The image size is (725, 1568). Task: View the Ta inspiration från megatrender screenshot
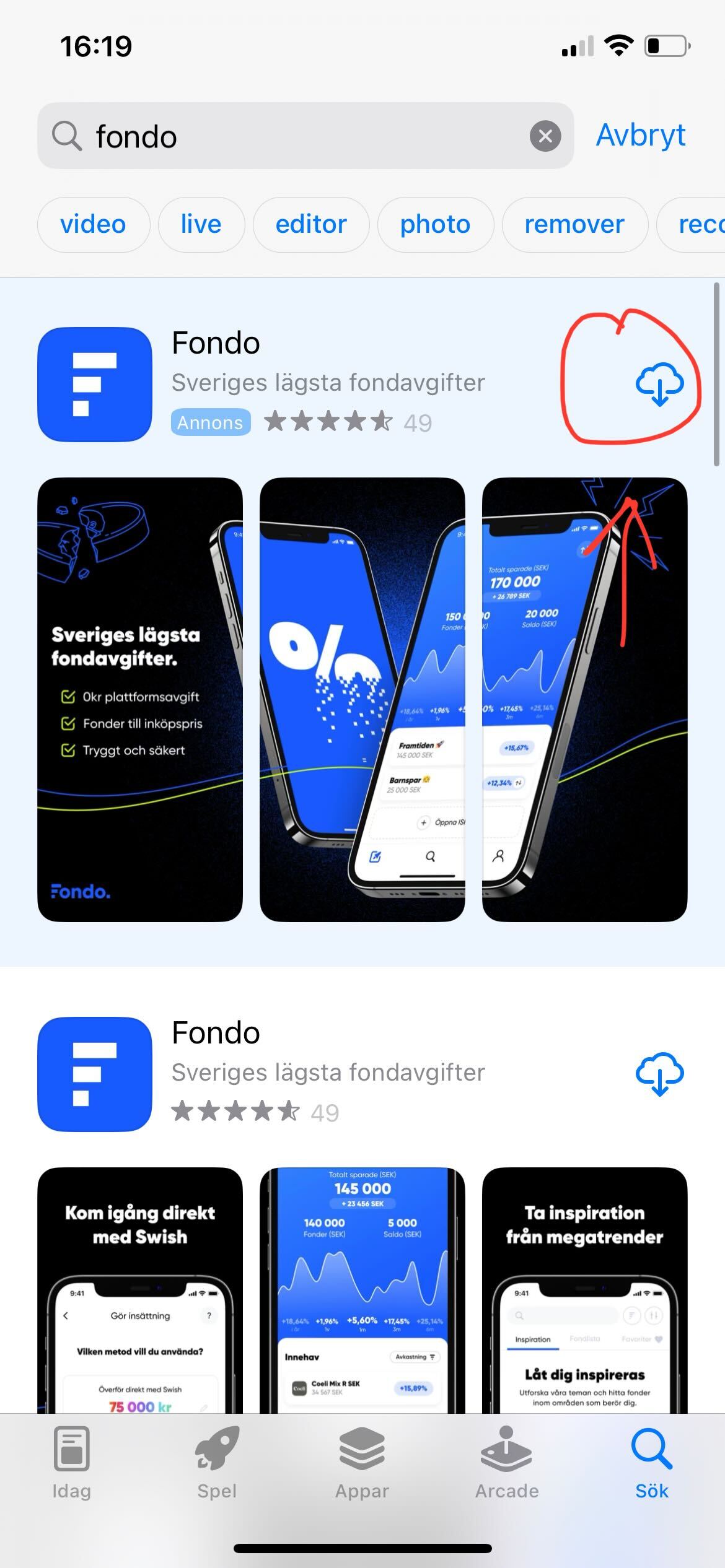[x=584, y=1288]
